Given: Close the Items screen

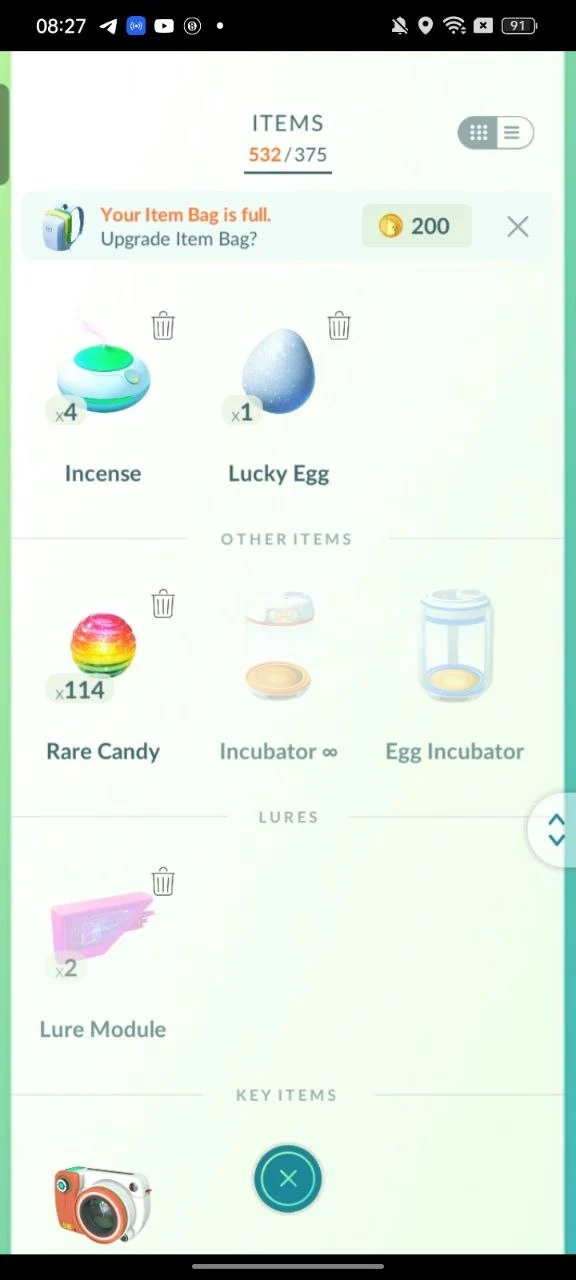Looking at the screenshot, I should (288, 1179).
